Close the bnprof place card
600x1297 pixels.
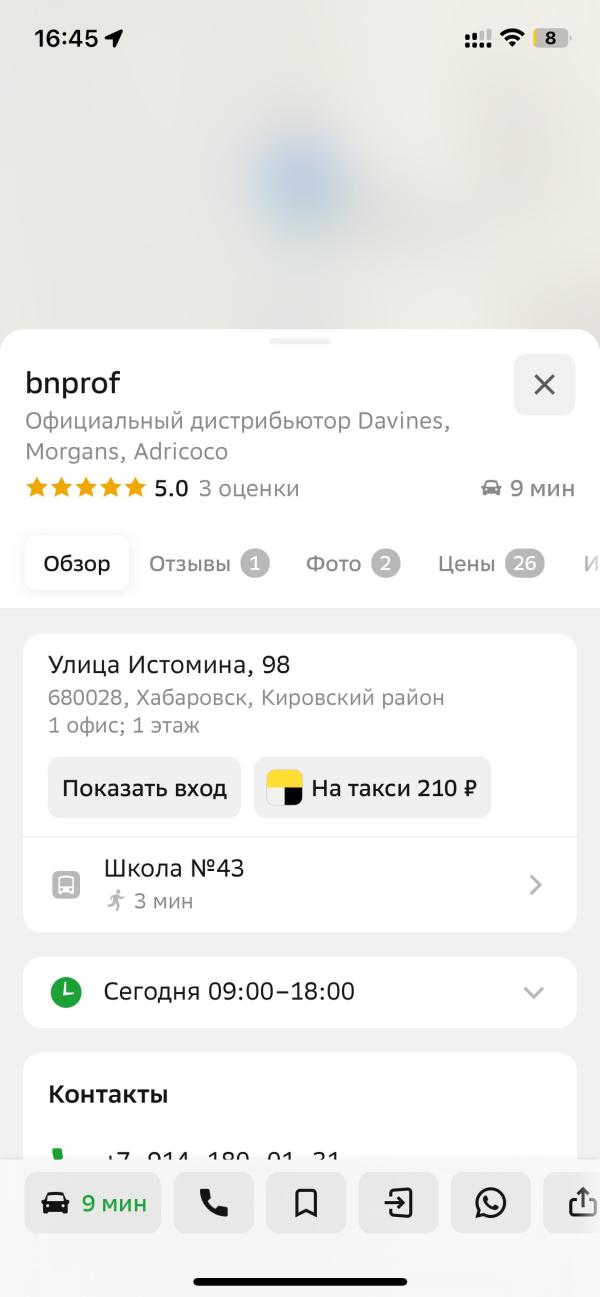pyautogui.click(x=544, y=384)
